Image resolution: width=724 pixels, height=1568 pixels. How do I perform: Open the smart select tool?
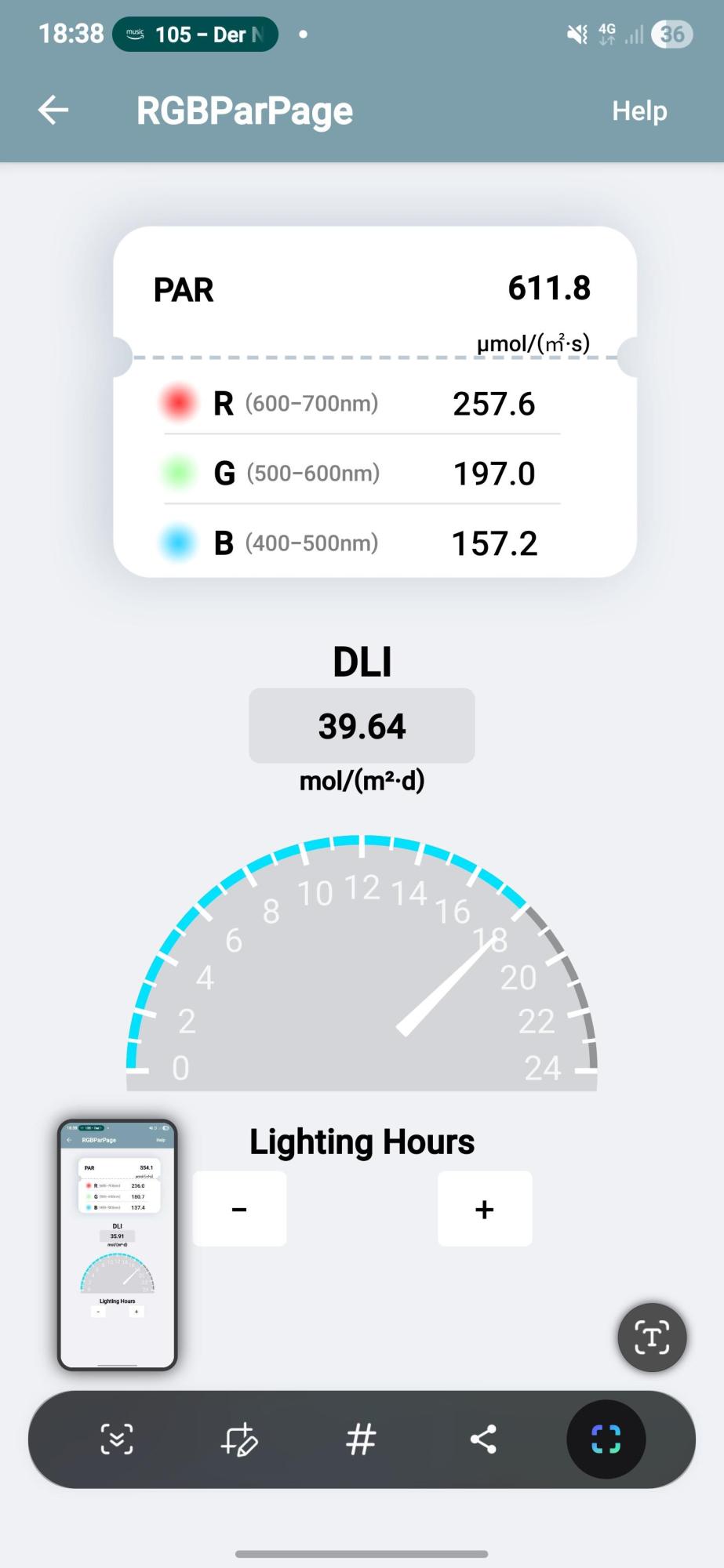point(606,1439)
